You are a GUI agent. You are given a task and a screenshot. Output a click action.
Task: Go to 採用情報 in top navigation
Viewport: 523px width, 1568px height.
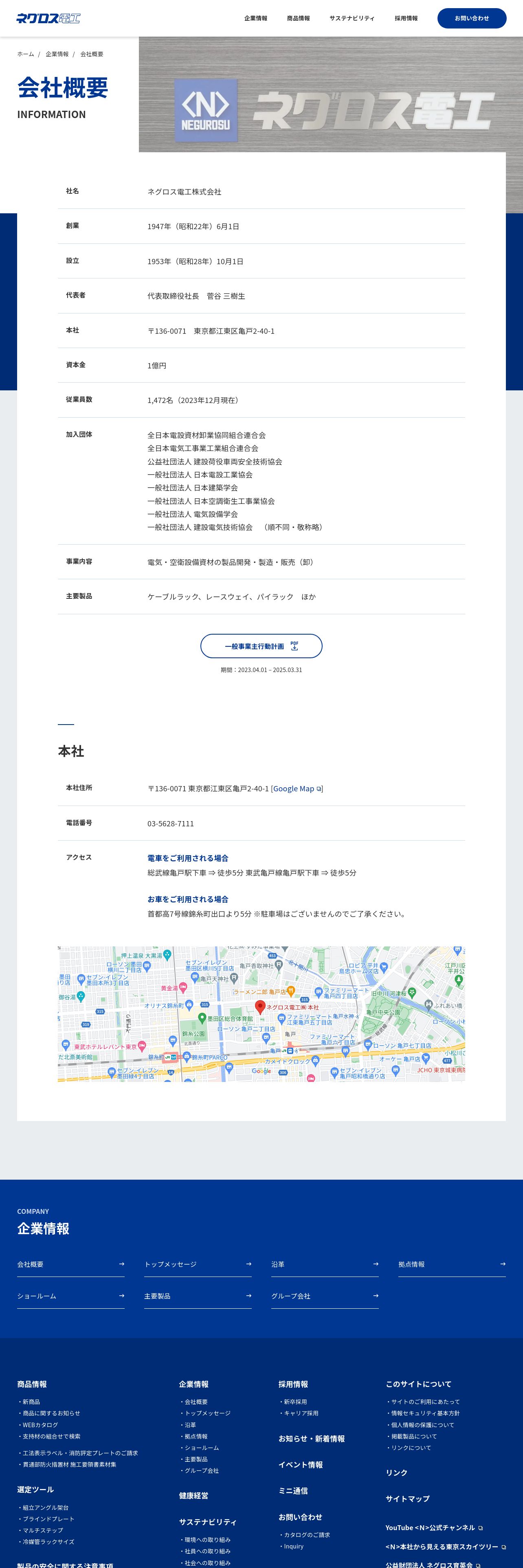tap(406, 18)
